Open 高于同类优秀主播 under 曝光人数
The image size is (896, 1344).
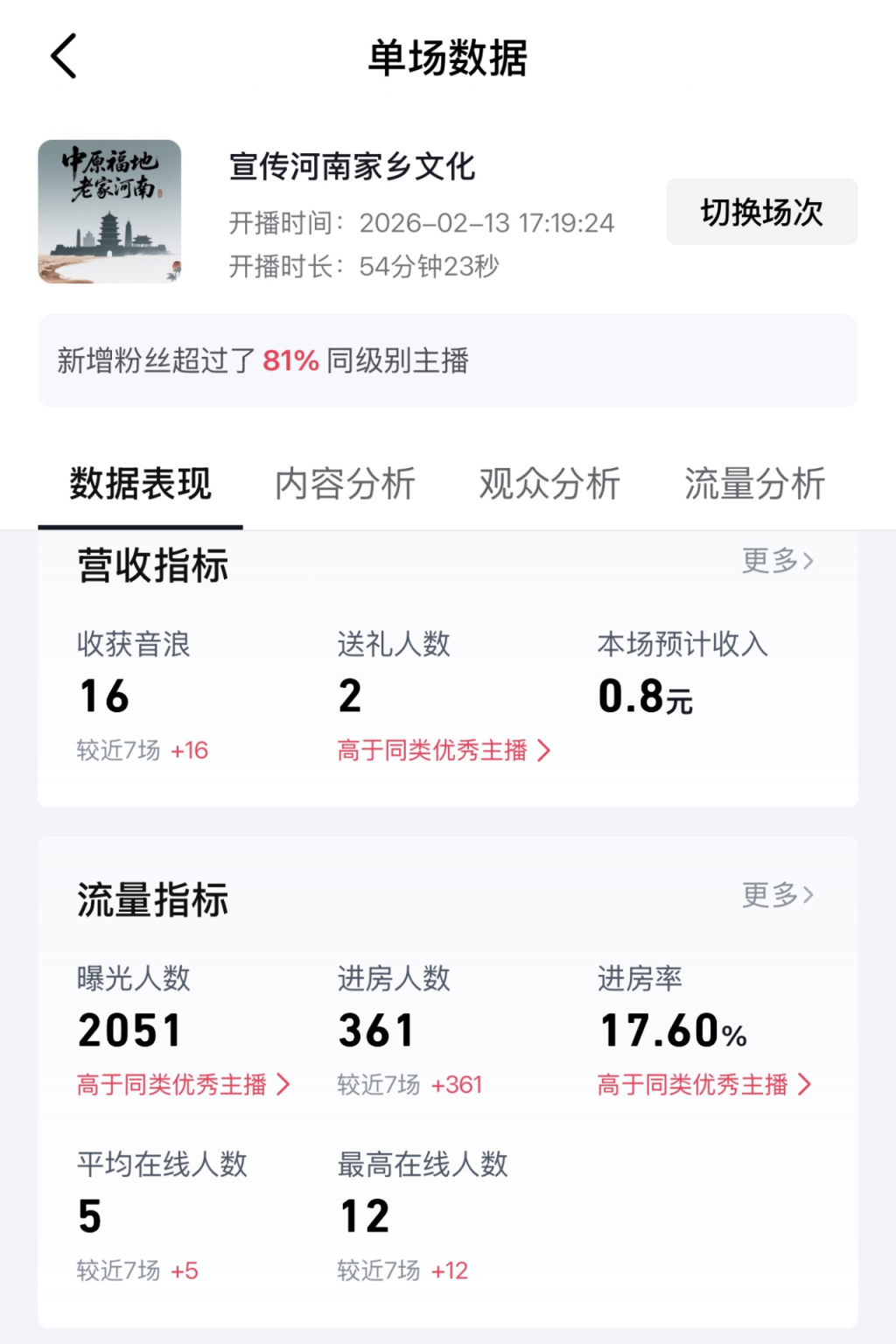coord(183,1085)
